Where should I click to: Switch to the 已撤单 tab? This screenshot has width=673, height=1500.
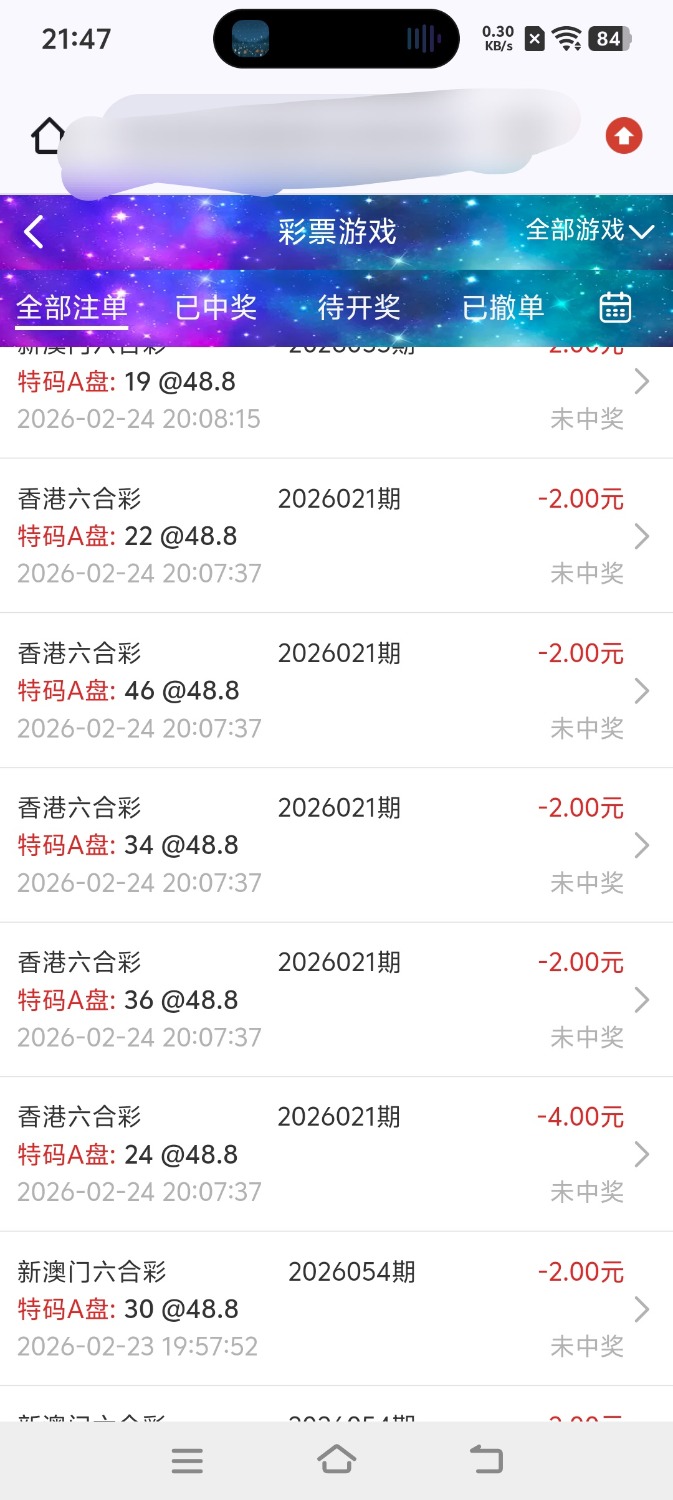(x=503, y=308)
